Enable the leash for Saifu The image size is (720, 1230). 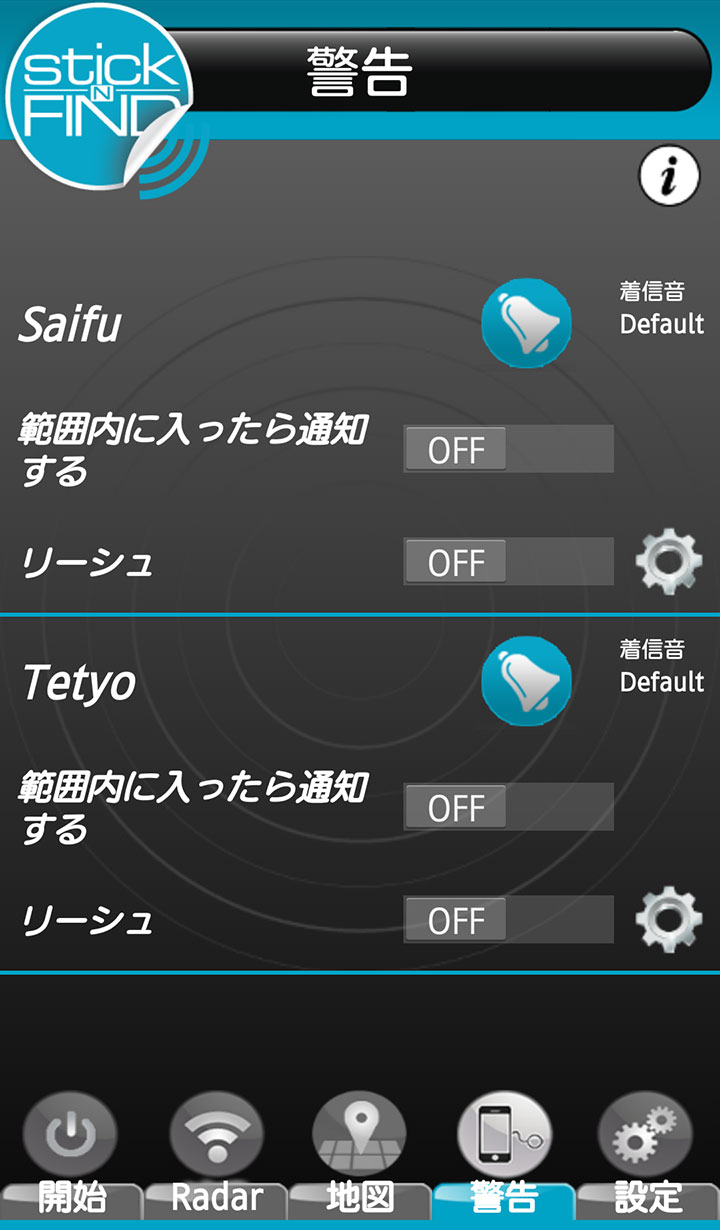pyautogui.click(x=508, y=562)
